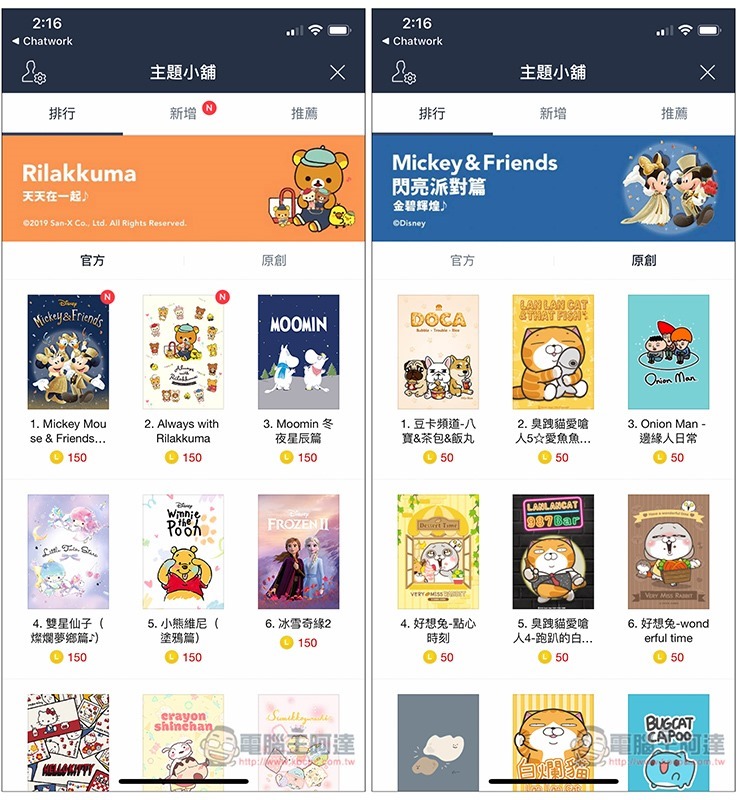
Task: Switch to 原創 tab on the left screen
Action: (273, 261)
